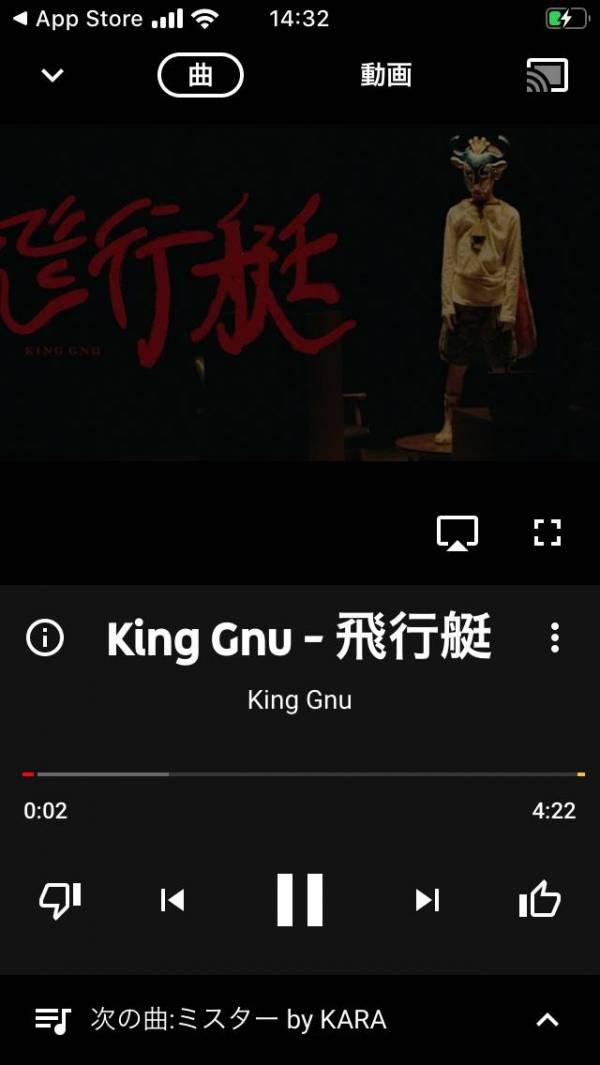Skip back to previous track
The image size is (600, 1065).
tap(172, 901)
